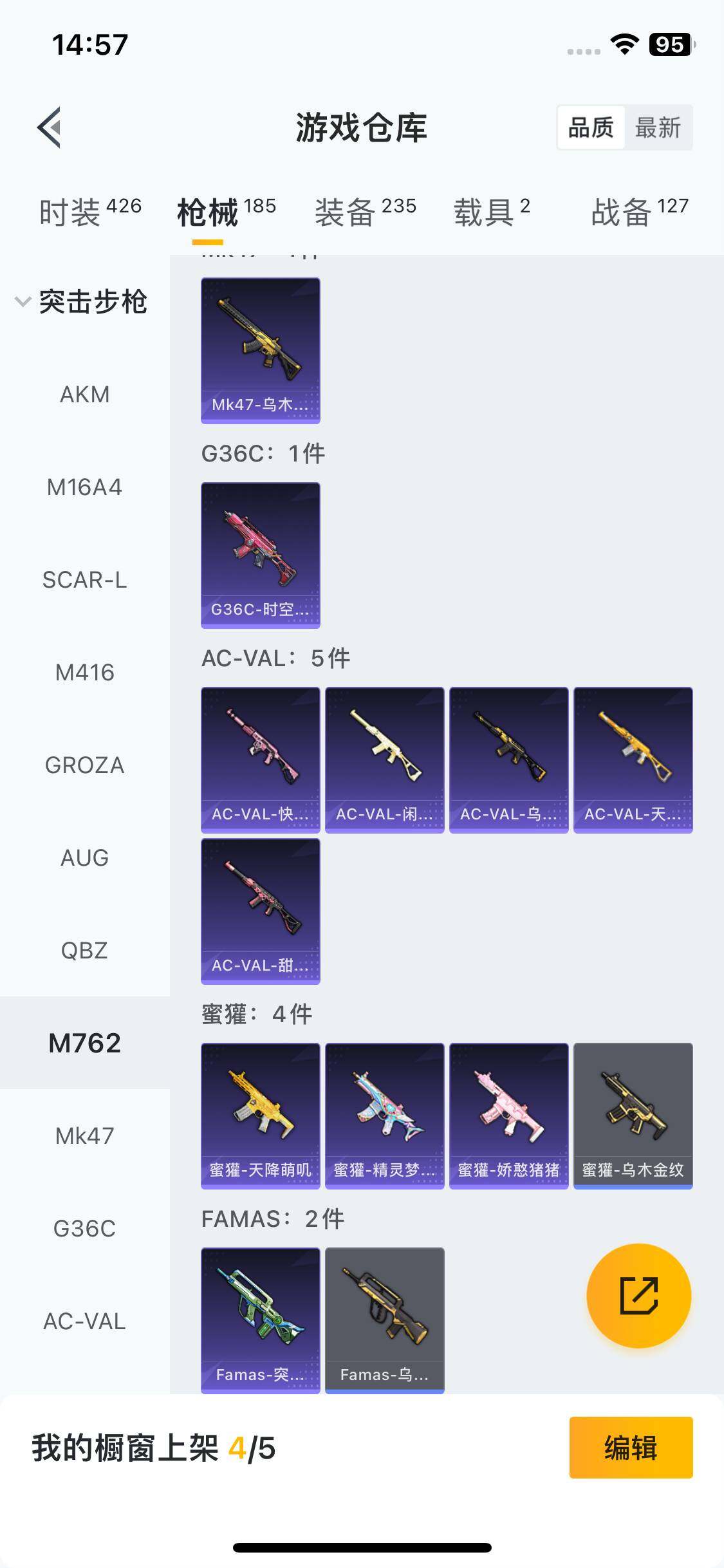The height and width of the screenshot is (1568, 724).
Task: Select GROZA in the sidebar
Action: (84, 765)
